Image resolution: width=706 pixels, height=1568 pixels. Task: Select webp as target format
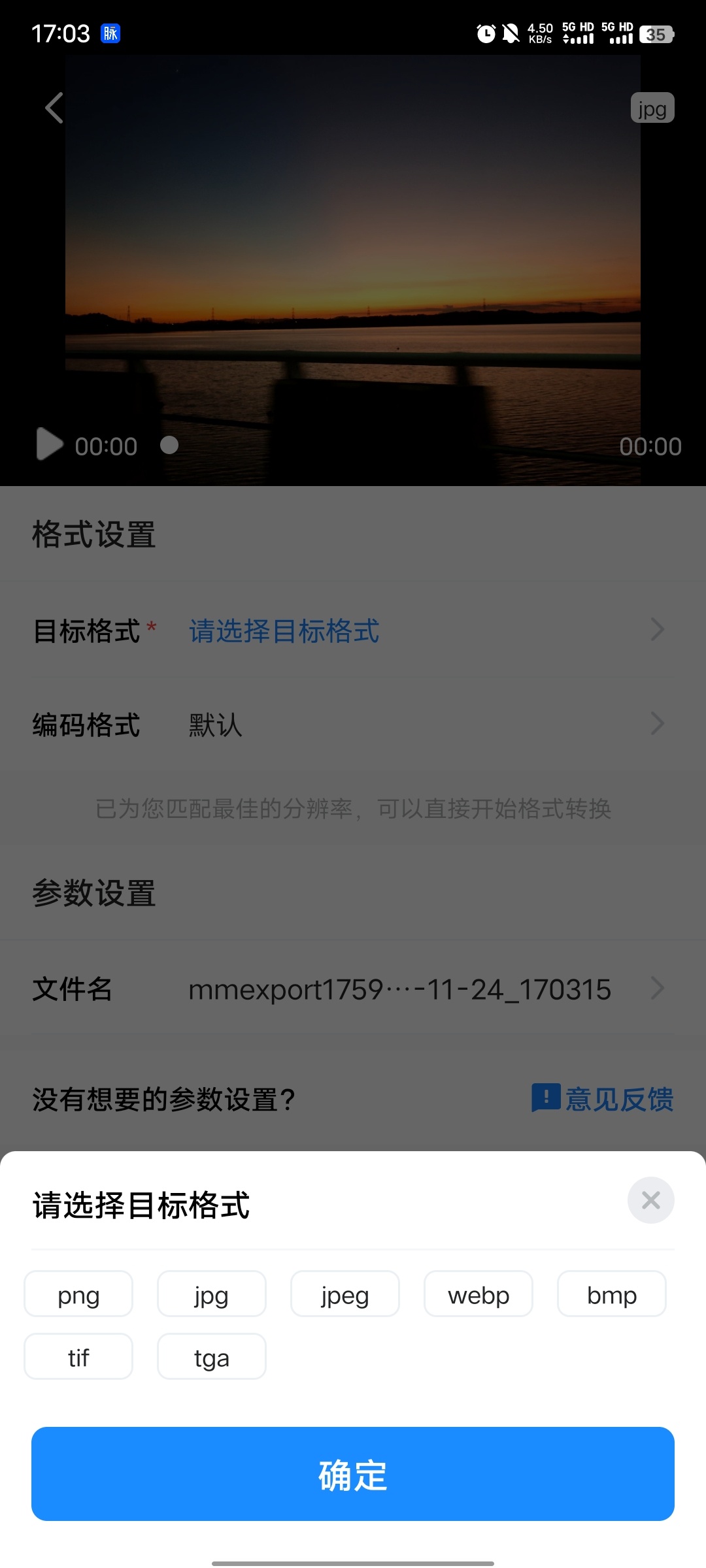(479, 1294)
